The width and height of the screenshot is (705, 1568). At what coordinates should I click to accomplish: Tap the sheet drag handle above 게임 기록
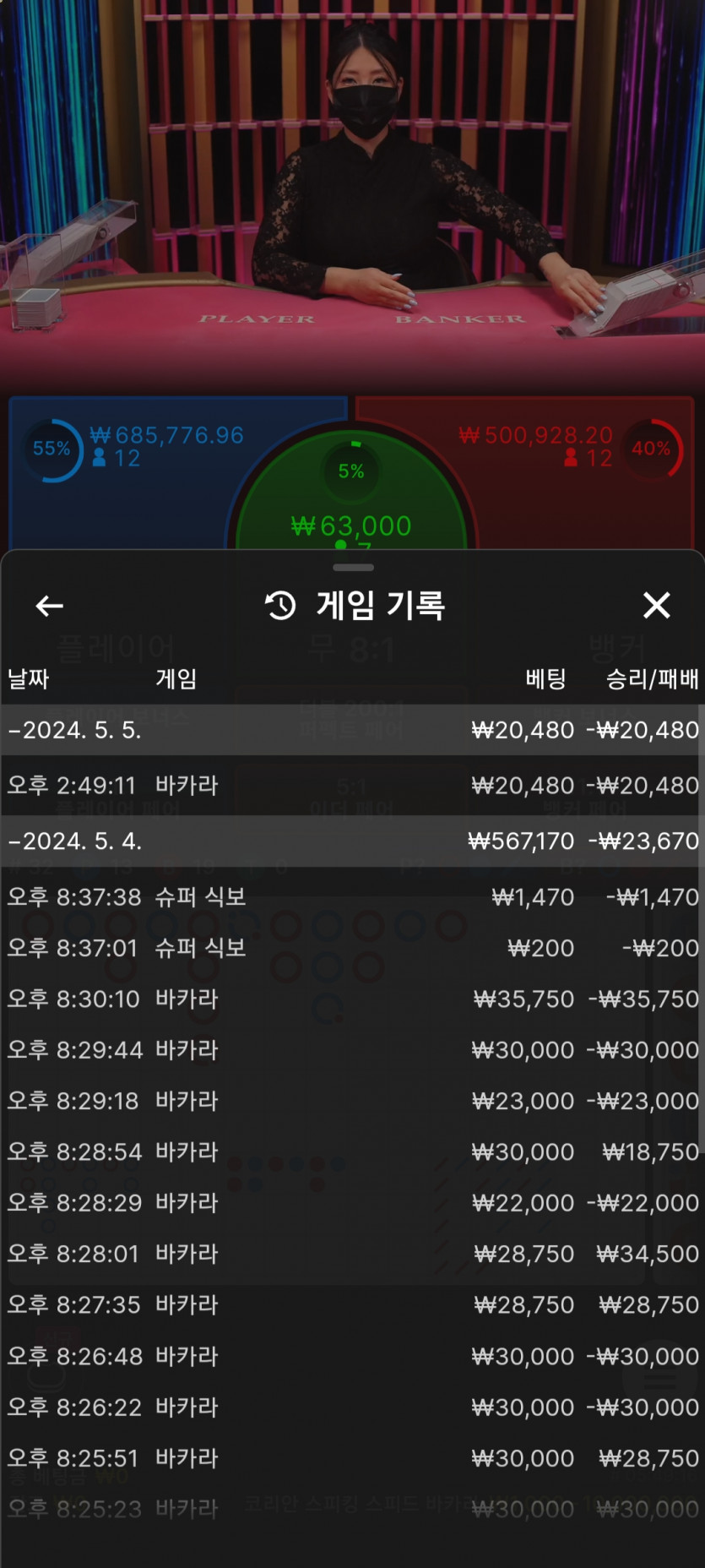(353, 567)
